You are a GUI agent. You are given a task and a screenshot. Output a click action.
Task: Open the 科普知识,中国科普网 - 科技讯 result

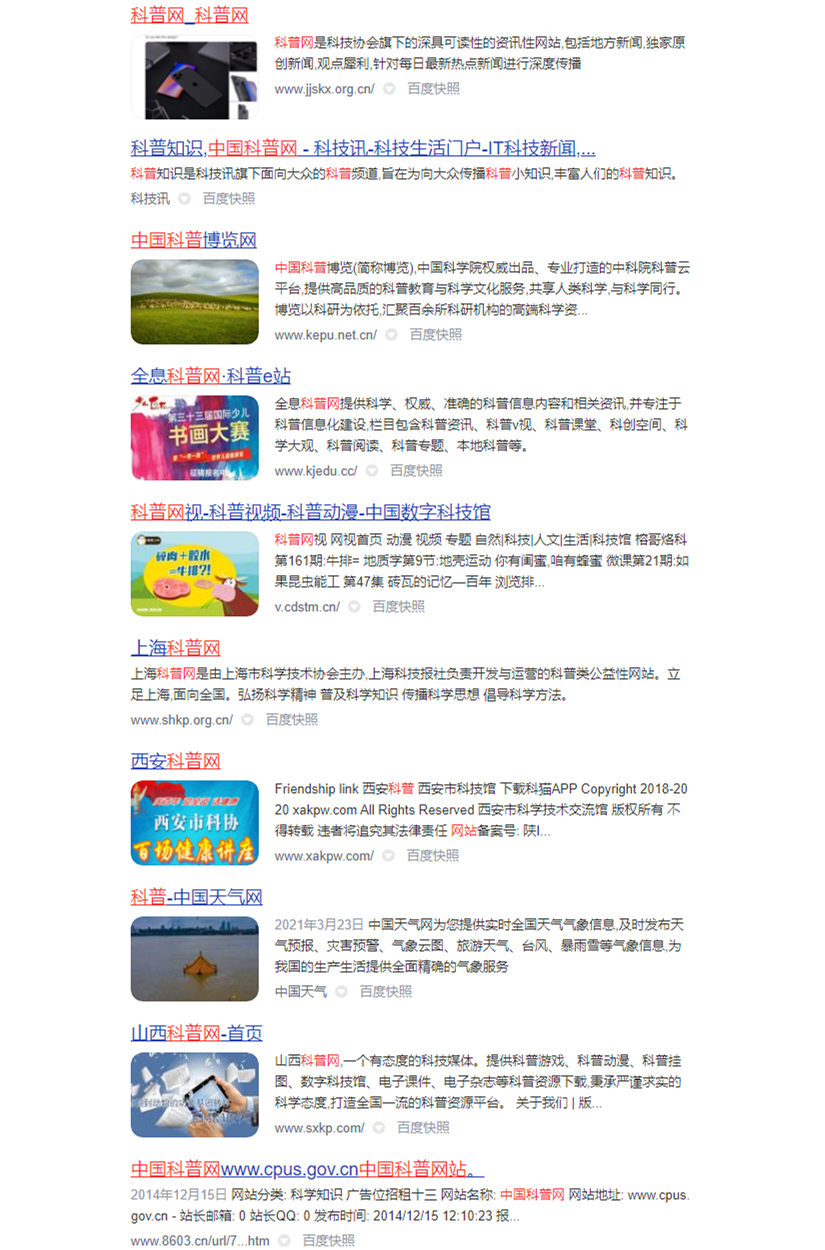point(363,148)
